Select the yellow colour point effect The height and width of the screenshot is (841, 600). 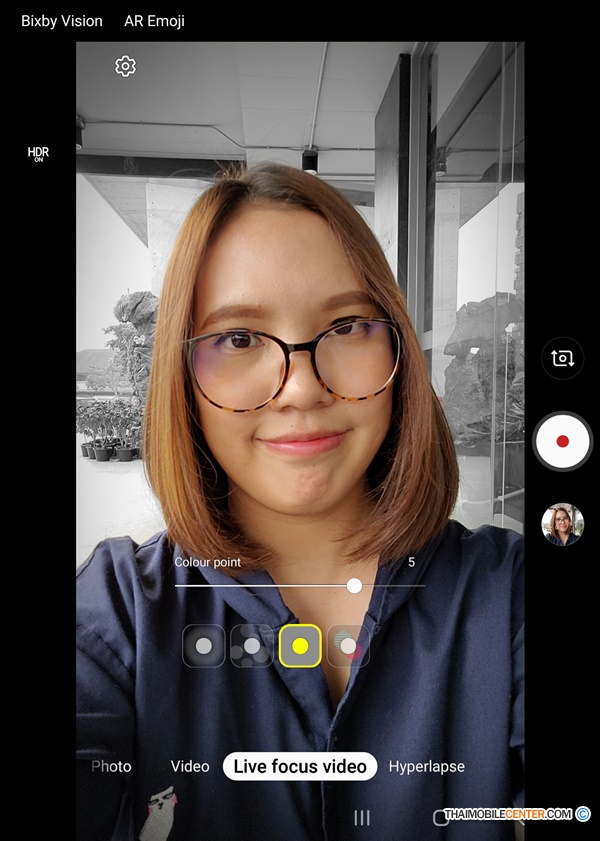coord(300,646)
